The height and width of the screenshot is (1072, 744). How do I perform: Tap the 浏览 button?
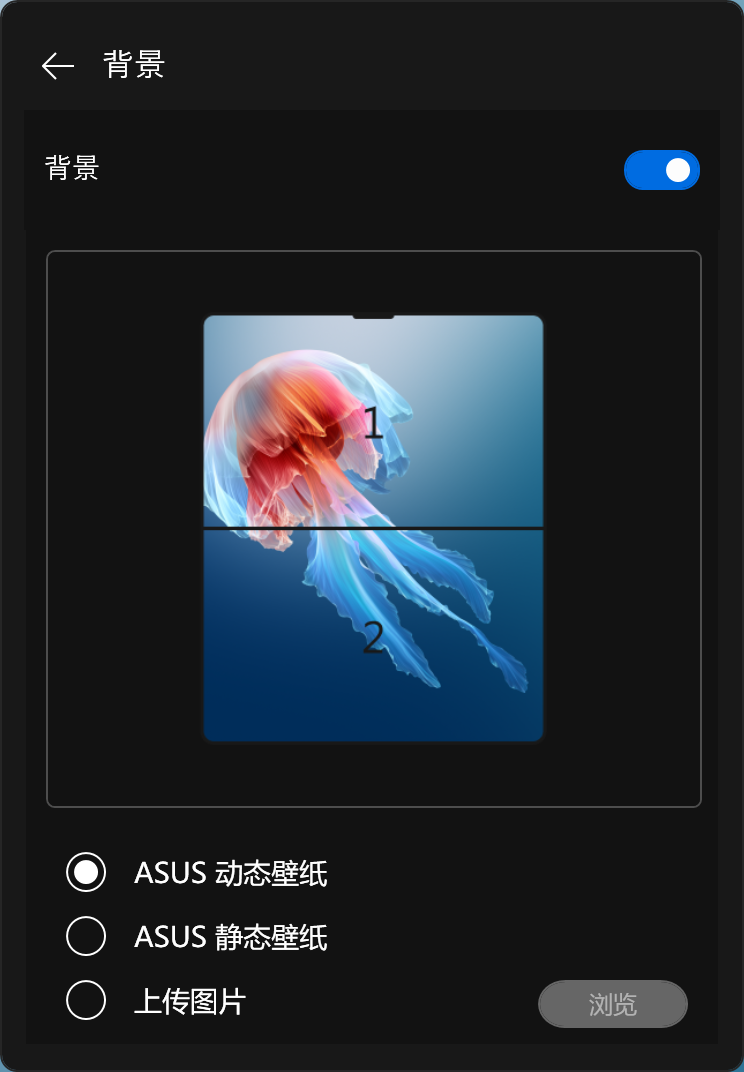[612, 1004]
